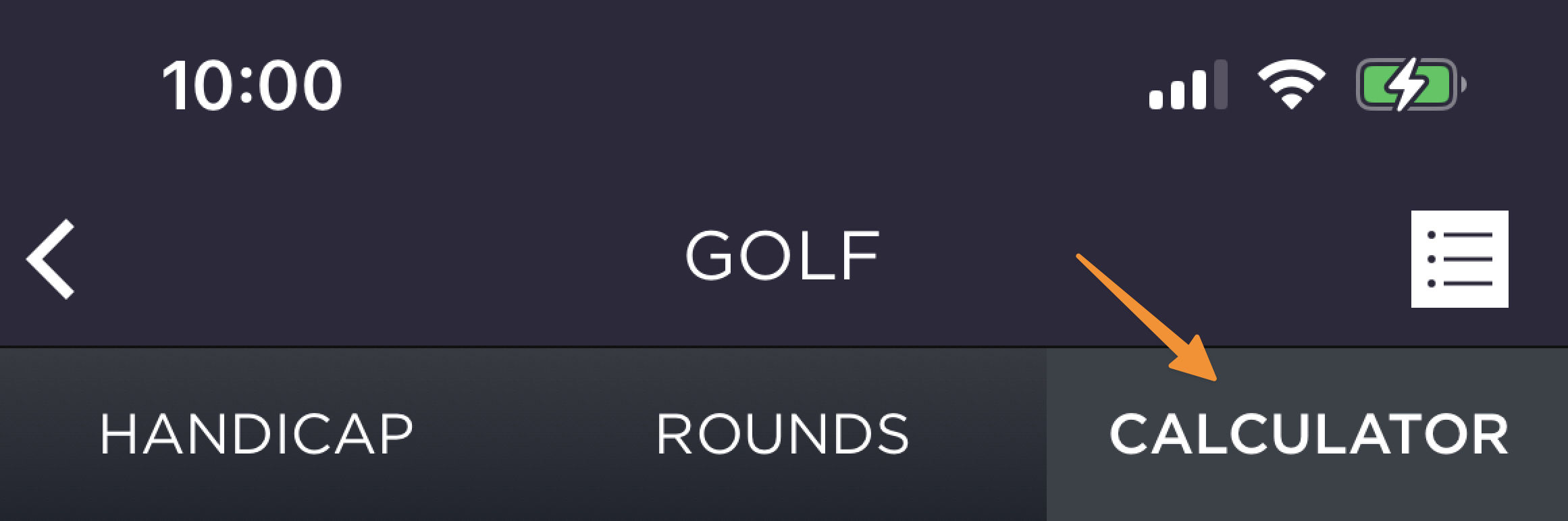Select the Calculator tab
The image size is (1568, 521).
coord(1308,435)
